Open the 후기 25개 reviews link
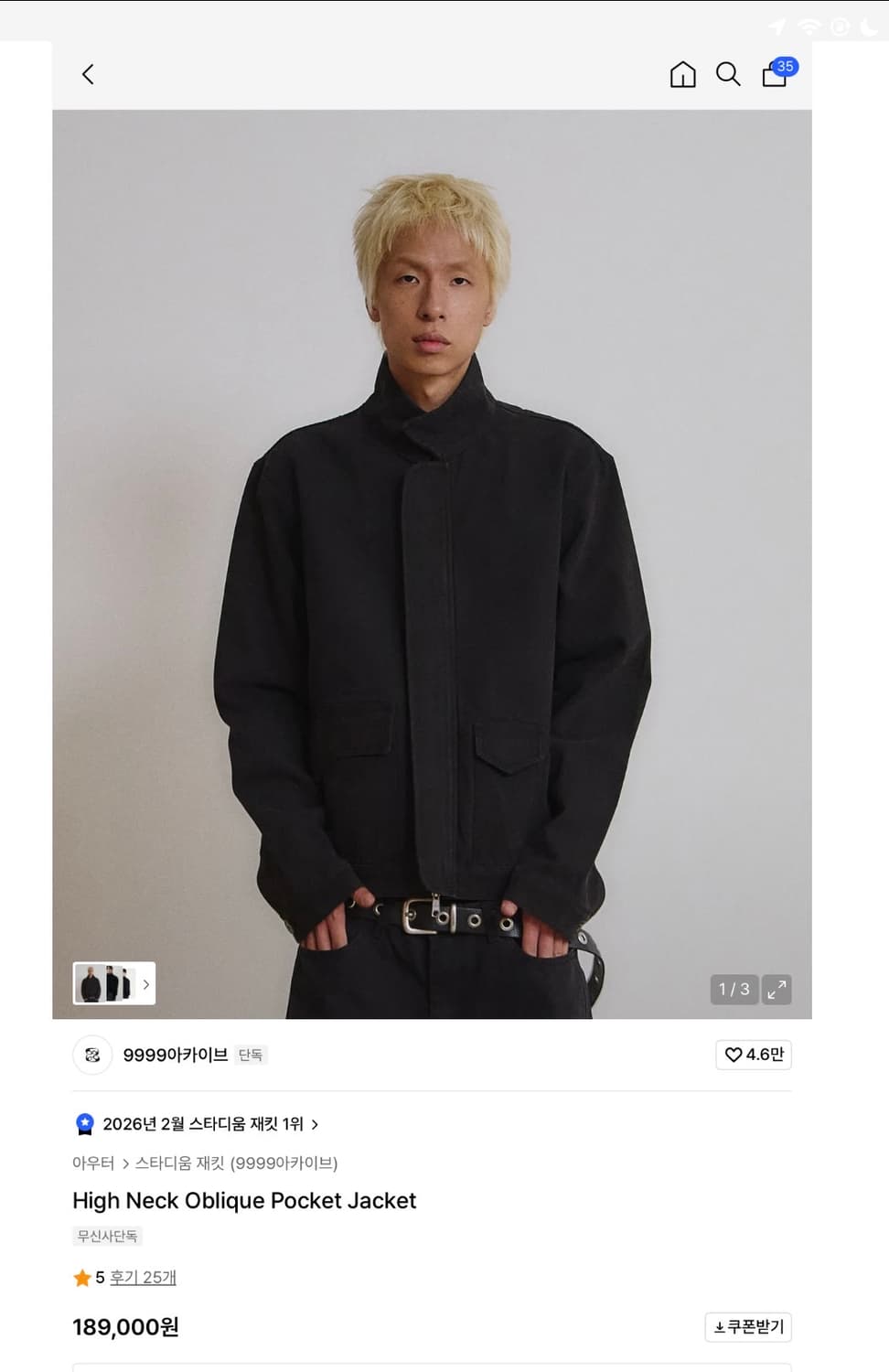Screen dimensions: 889x1372 142,1278
